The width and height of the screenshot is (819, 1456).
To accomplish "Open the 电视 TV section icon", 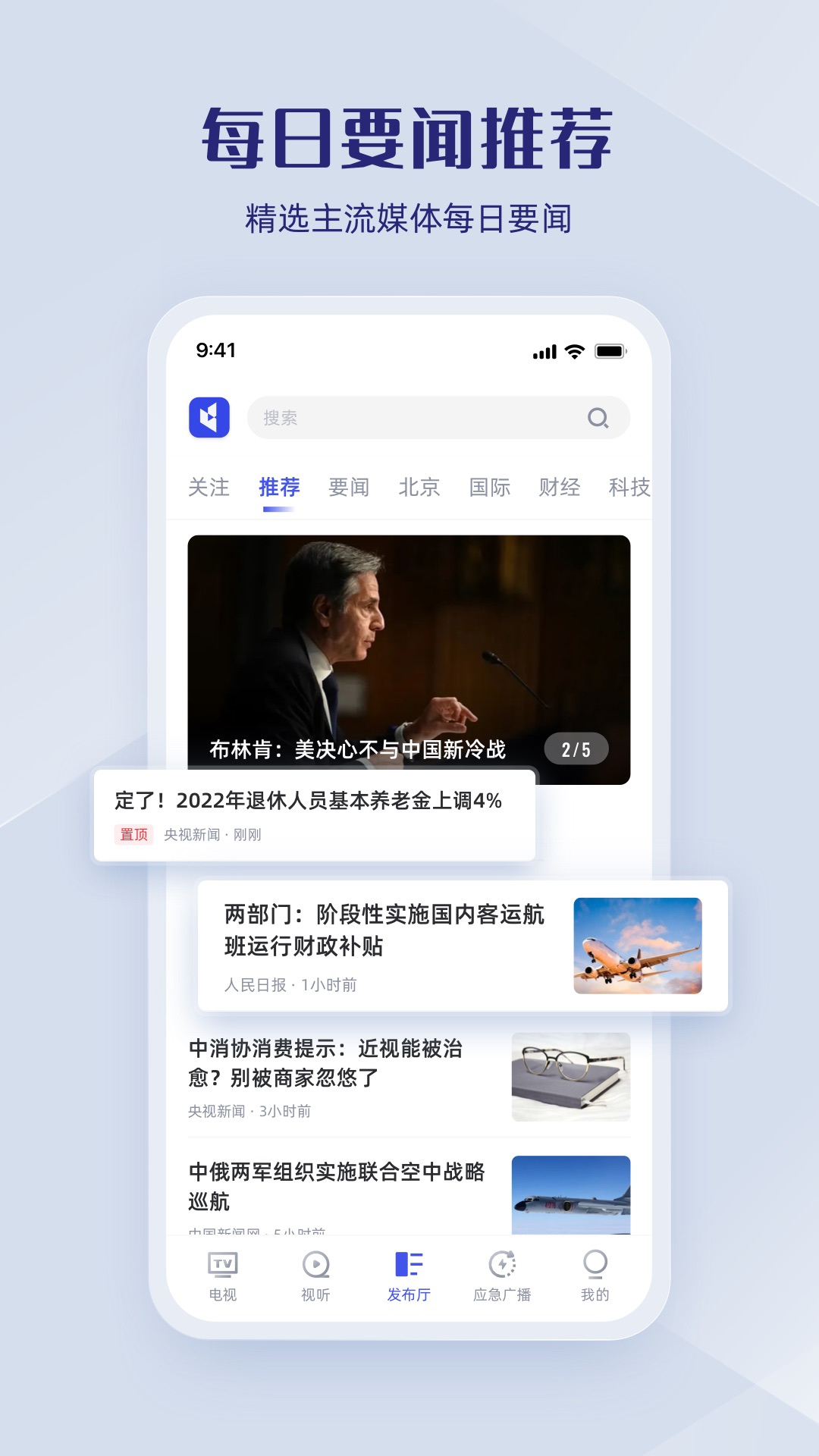I will coord(223,1263).
